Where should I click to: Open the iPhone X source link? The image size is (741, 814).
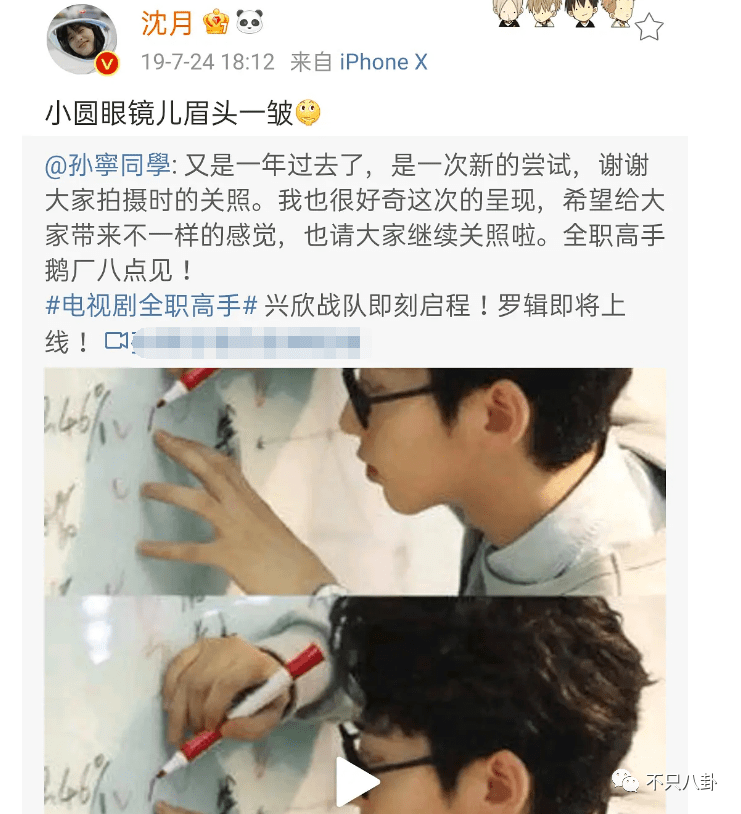(x=383, y=62)
